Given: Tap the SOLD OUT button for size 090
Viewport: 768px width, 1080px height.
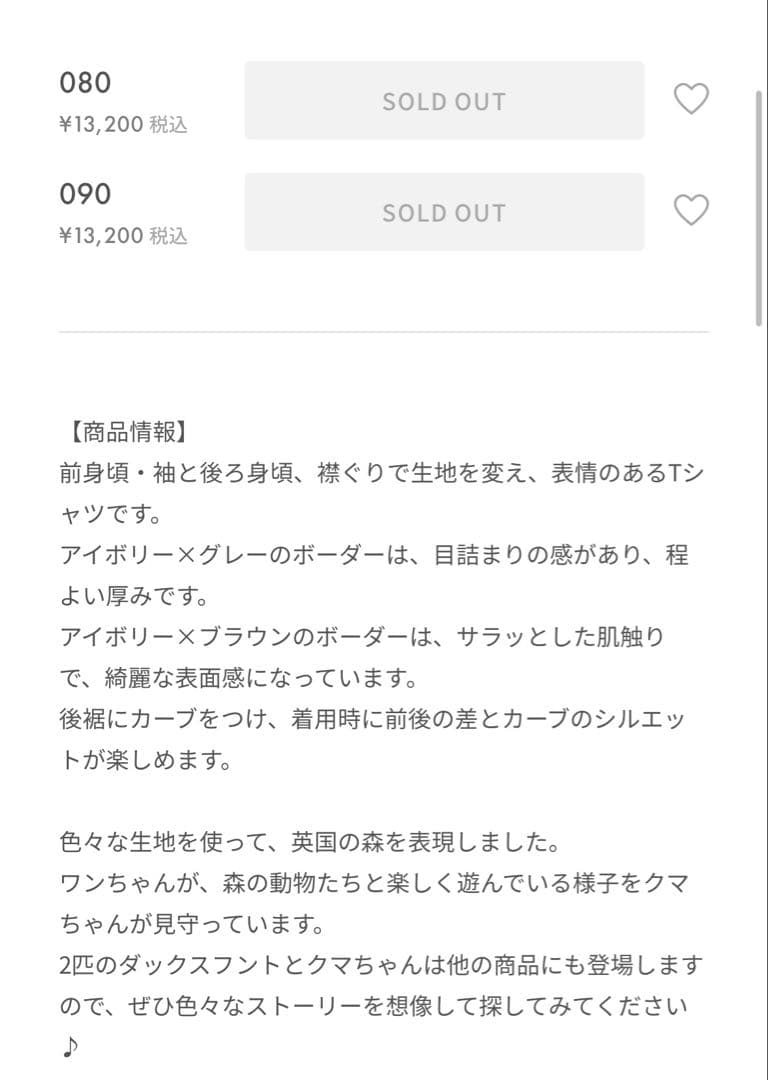Looking at the screenshot, I should click(444, 212).
